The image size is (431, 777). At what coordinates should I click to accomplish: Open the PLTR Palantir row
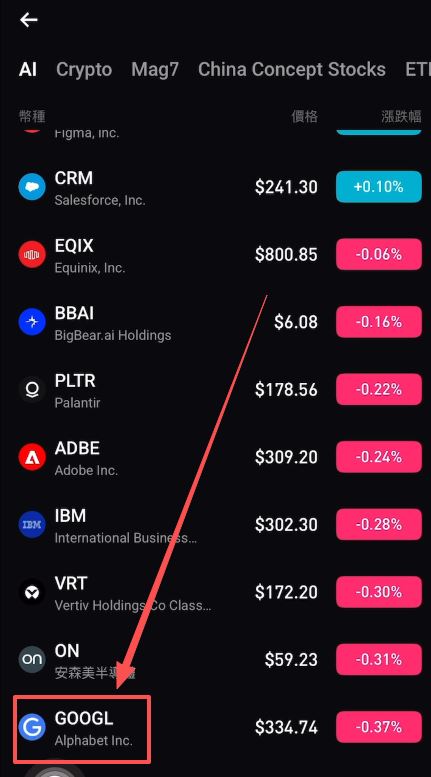click(216, 390)
